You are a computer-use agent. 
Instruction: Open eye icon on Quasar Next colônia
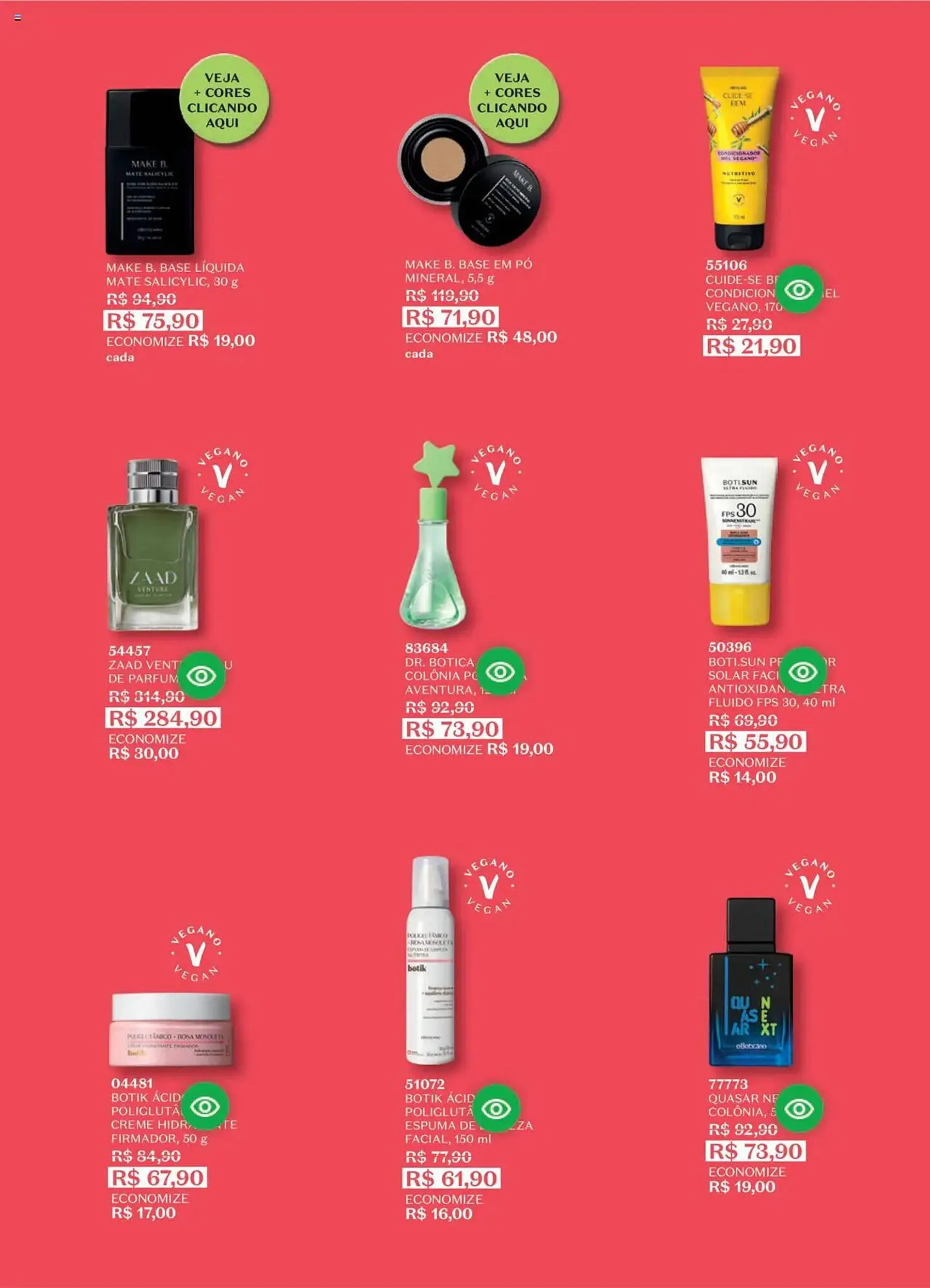pyautogui.click(x=798, y=1108)
